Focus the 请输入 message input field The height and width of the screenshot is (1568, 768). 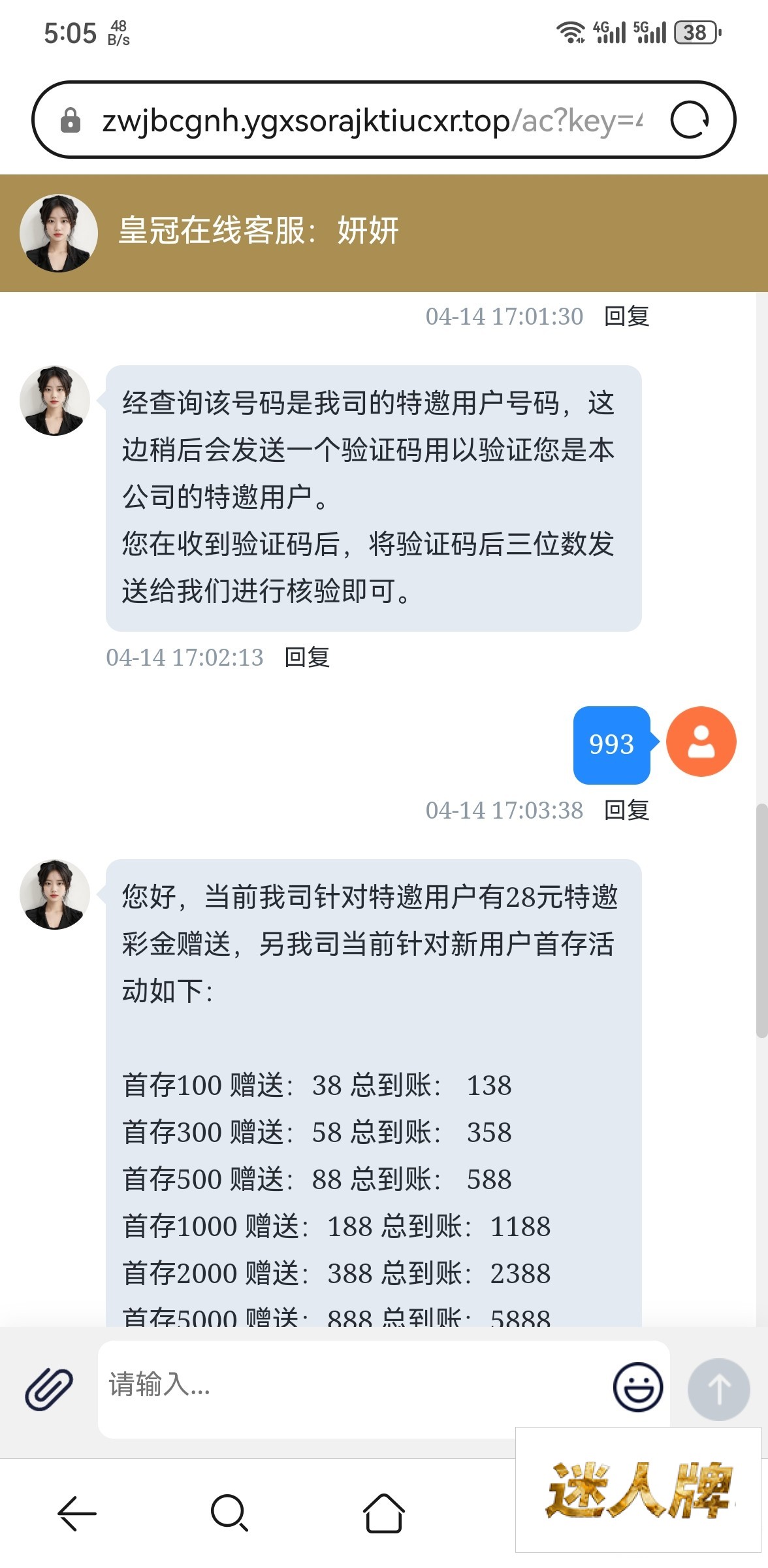click(x=353, y=1385)
